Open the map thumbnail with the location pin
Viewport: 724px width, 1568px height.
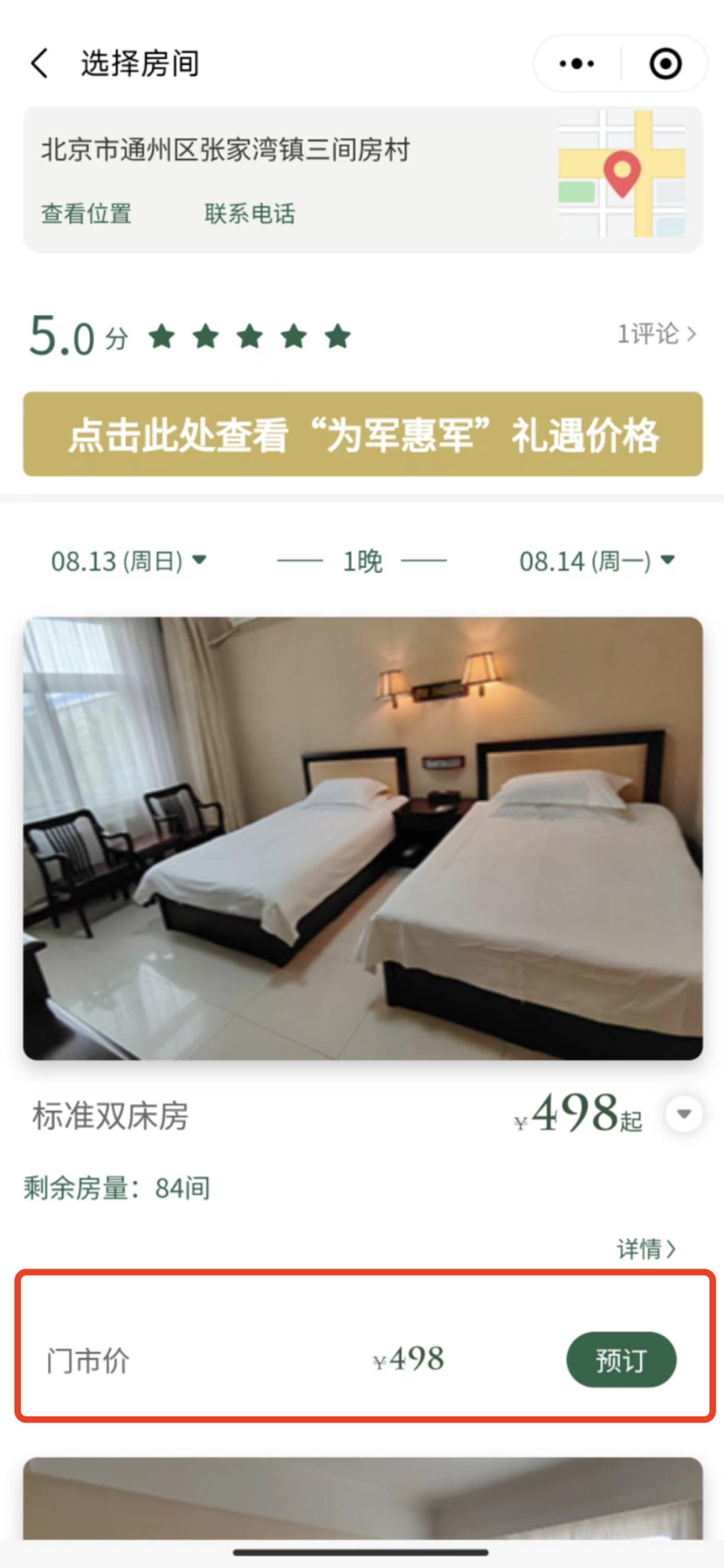coord(621,174)
